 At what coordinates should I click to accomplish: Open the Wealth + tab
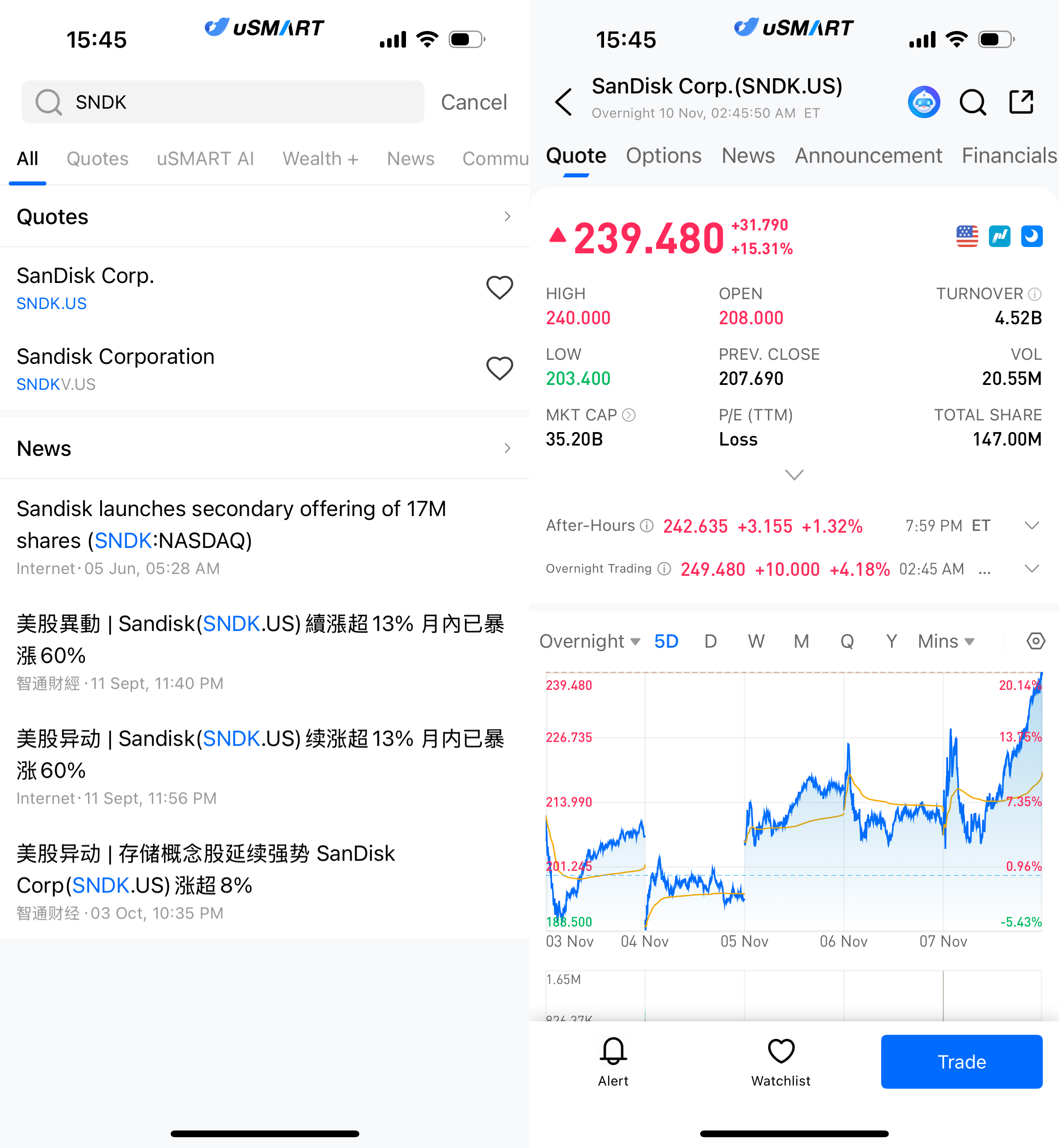(x=320, y=159)
